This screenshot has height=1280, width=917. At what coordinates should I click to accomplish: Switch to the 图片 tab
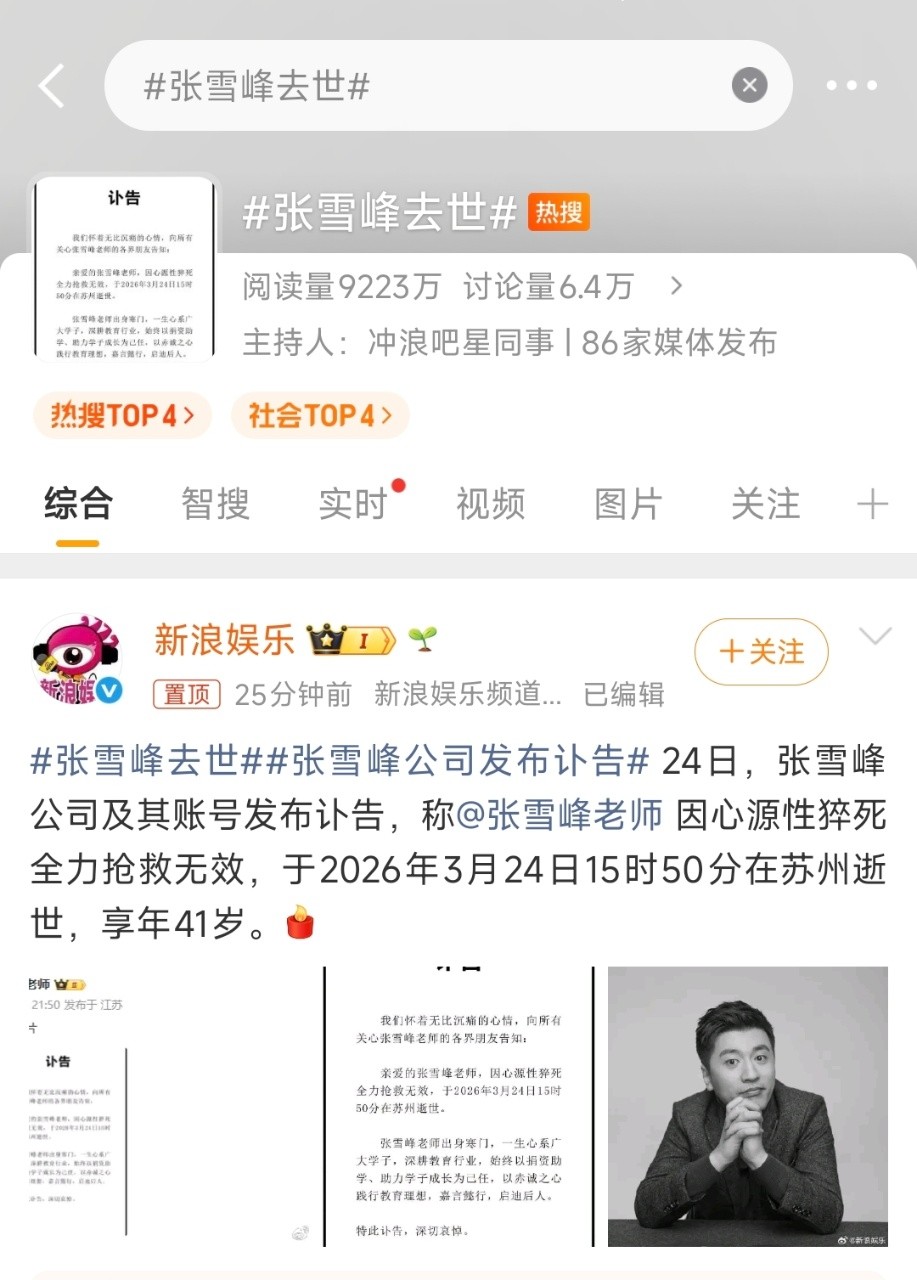(628, 504)
